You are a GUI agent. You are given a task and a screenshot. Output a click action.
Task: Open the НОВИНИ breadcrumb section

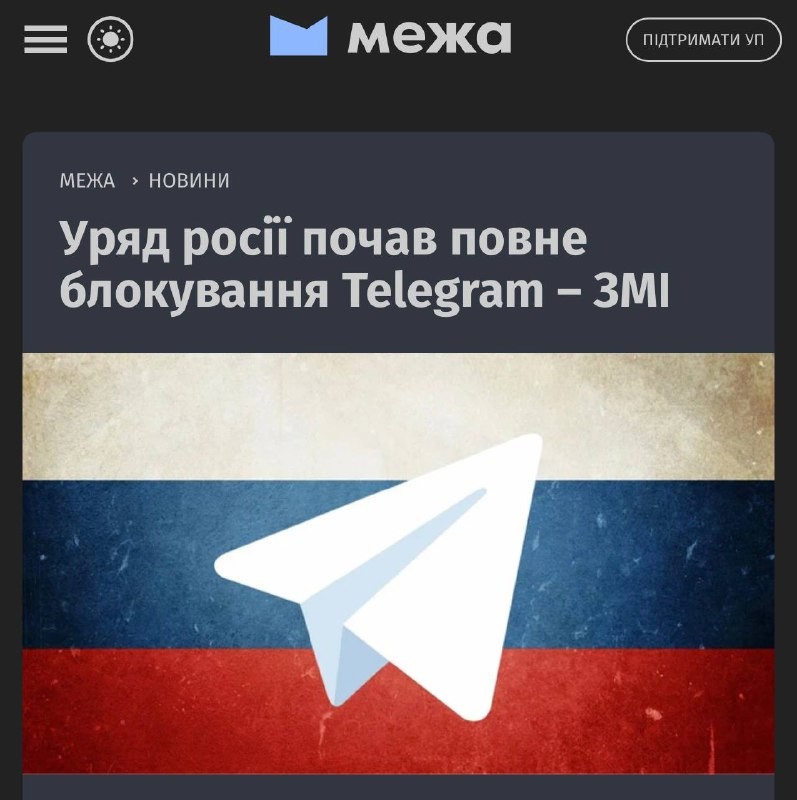click(189, 181)
